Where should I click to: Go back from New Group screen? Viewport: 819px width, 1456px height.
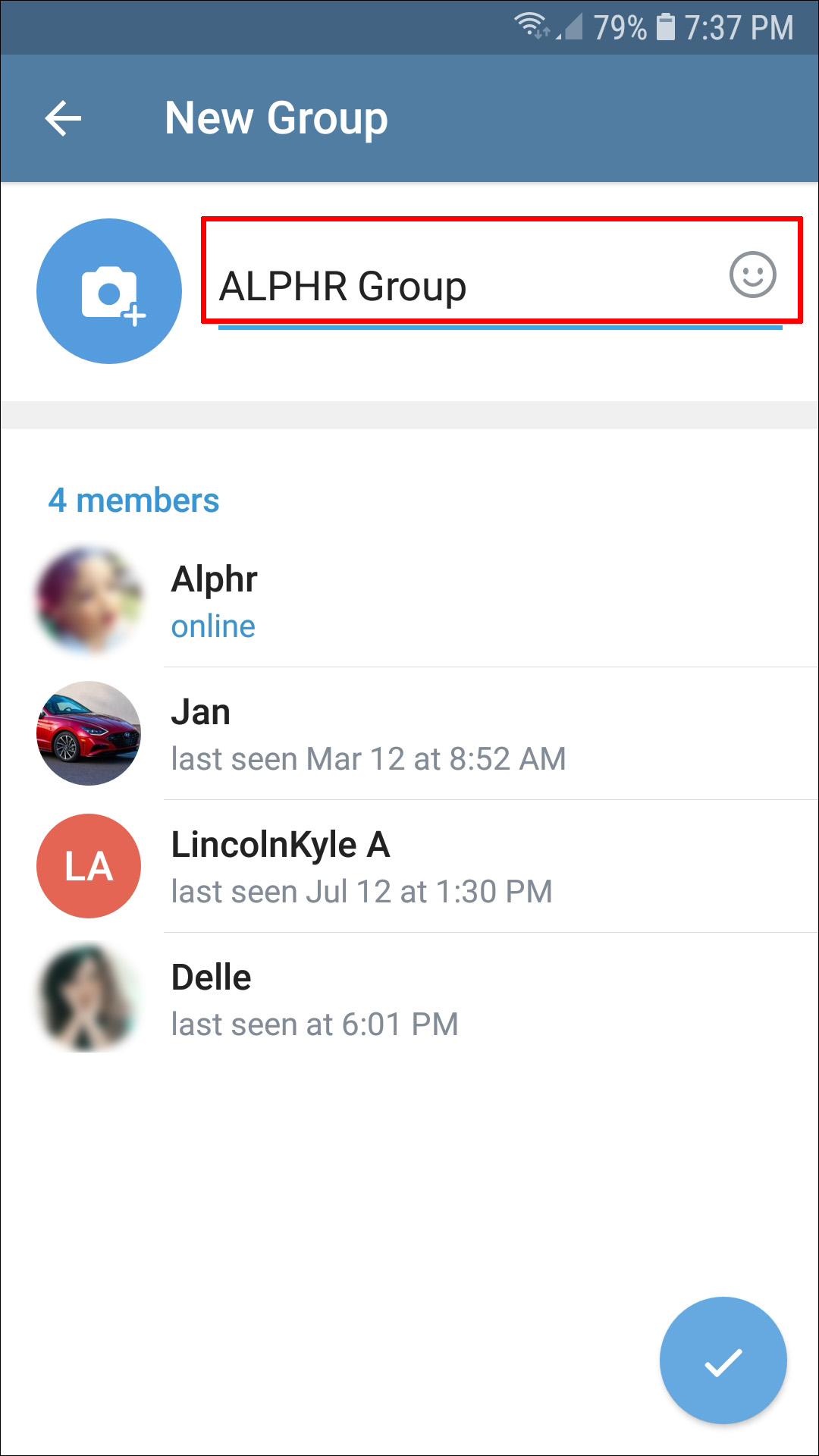(x=63, y=118)
